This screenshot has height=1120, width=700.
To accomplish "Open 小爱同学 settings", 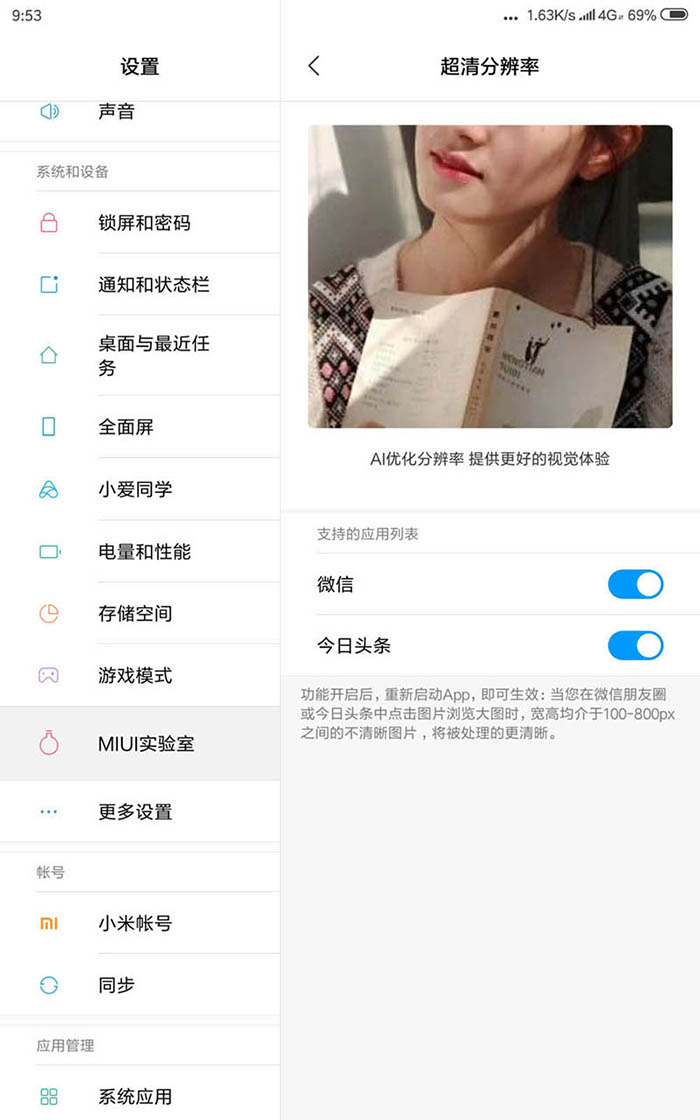I will point(140,489).
